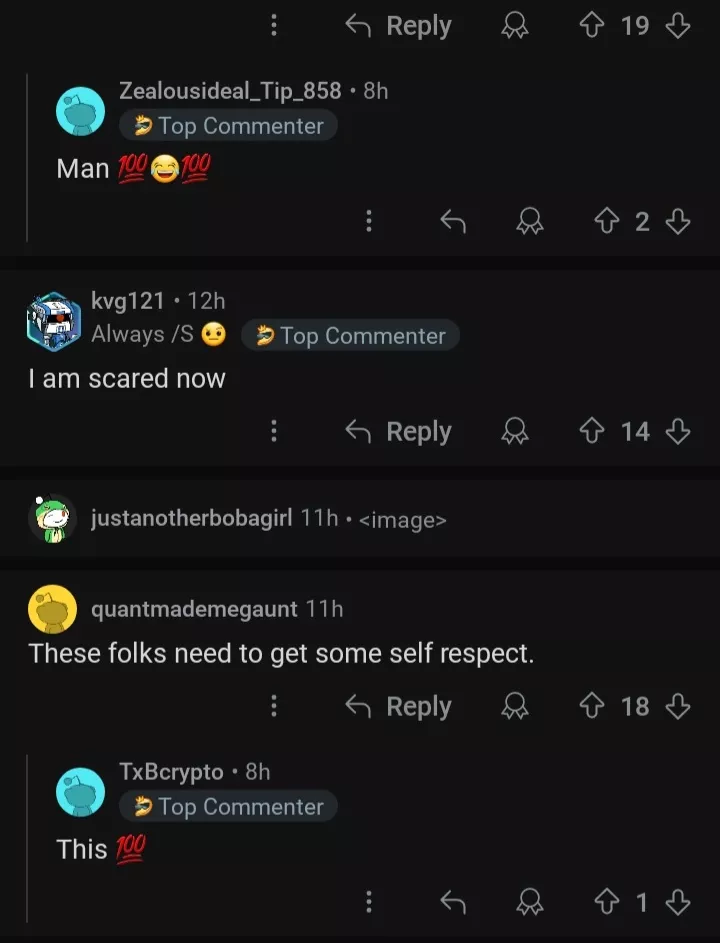Downvote TxBcrypto's comment
The height and width of the screenshot is (943, 720).
pyautogui.click(x=678, y=903)
